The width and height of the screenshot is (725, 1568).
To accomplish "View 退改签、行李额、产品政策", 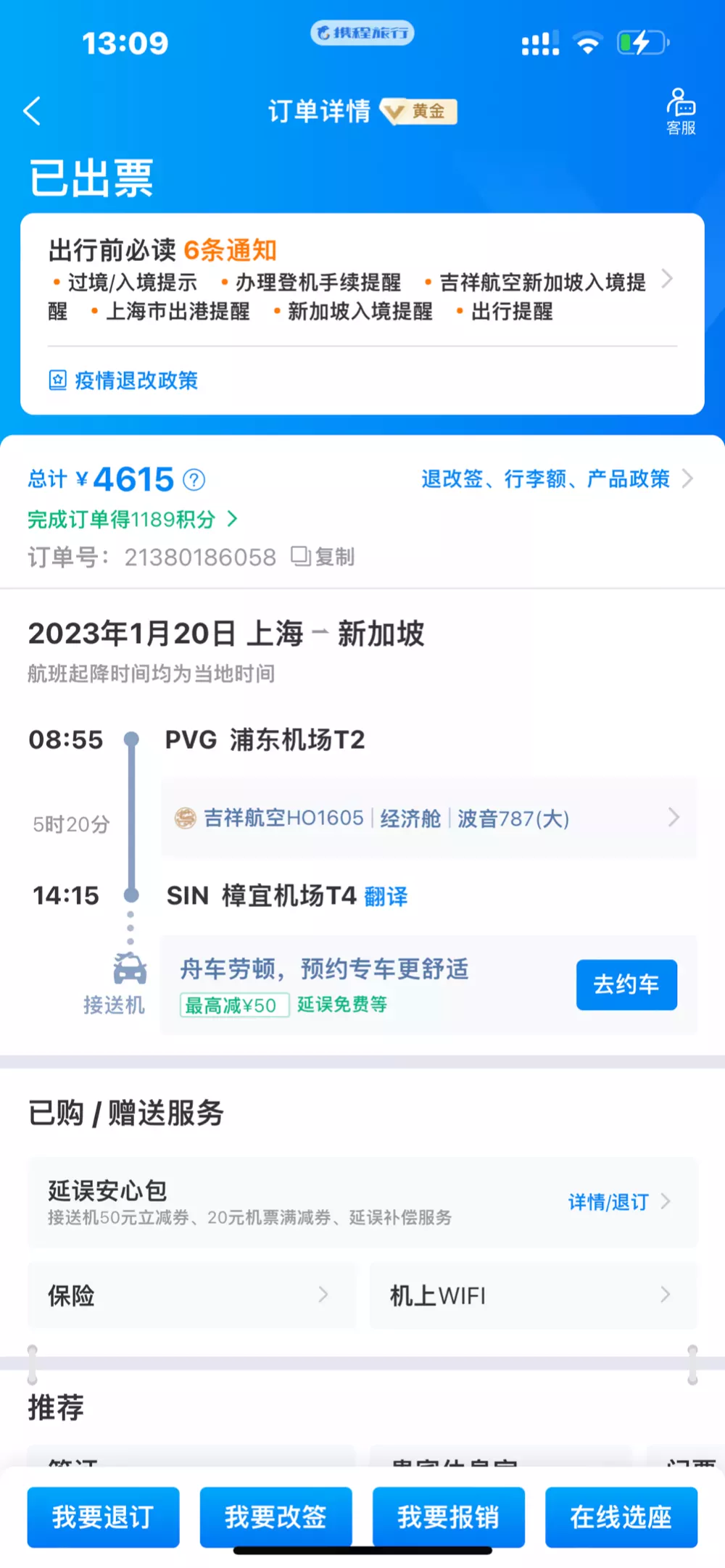I will pyautogui.click(x=557, y=479).
